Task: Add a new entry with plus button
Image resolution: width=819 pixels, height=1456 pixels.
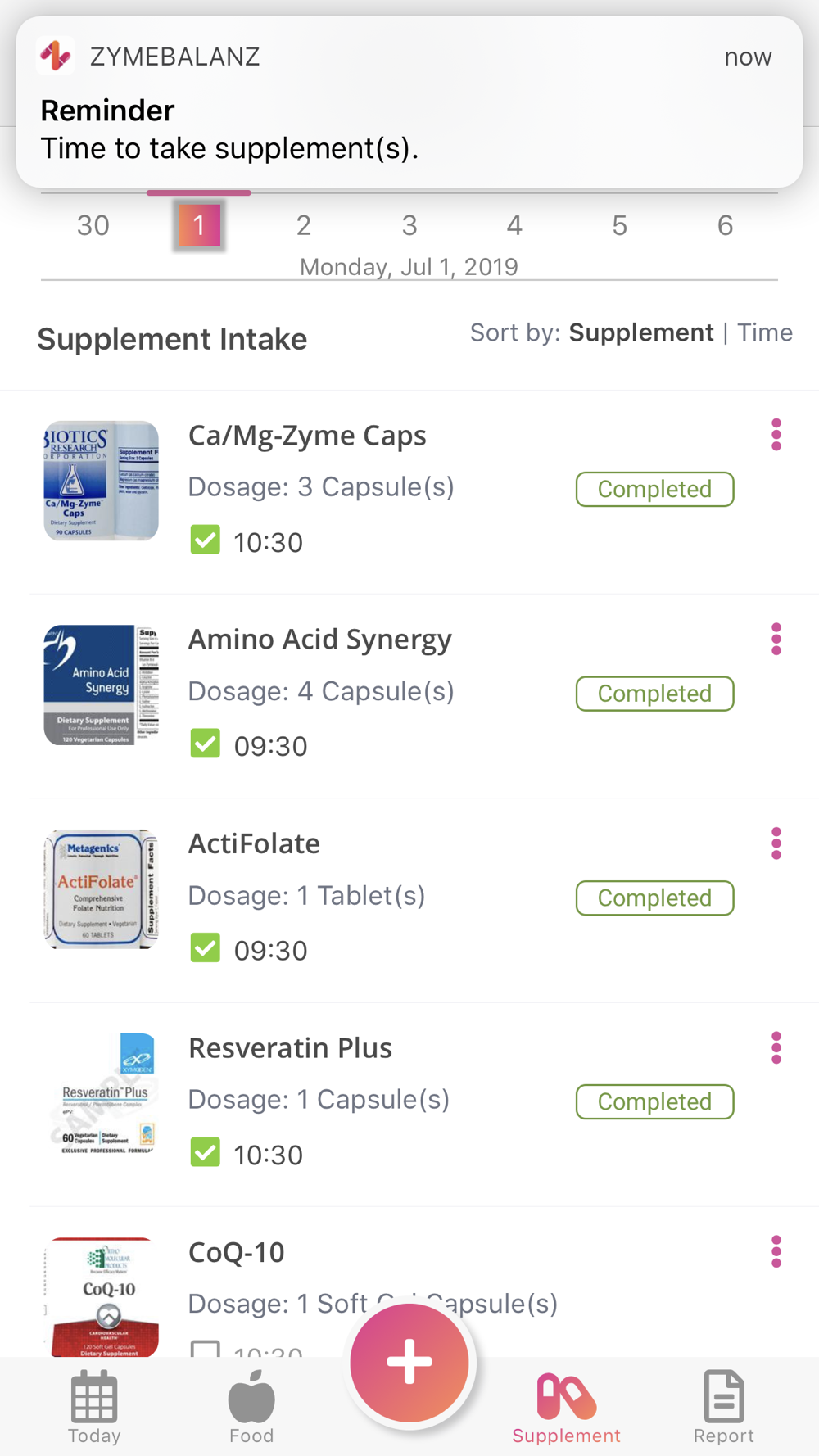Action: point(409,1363)
